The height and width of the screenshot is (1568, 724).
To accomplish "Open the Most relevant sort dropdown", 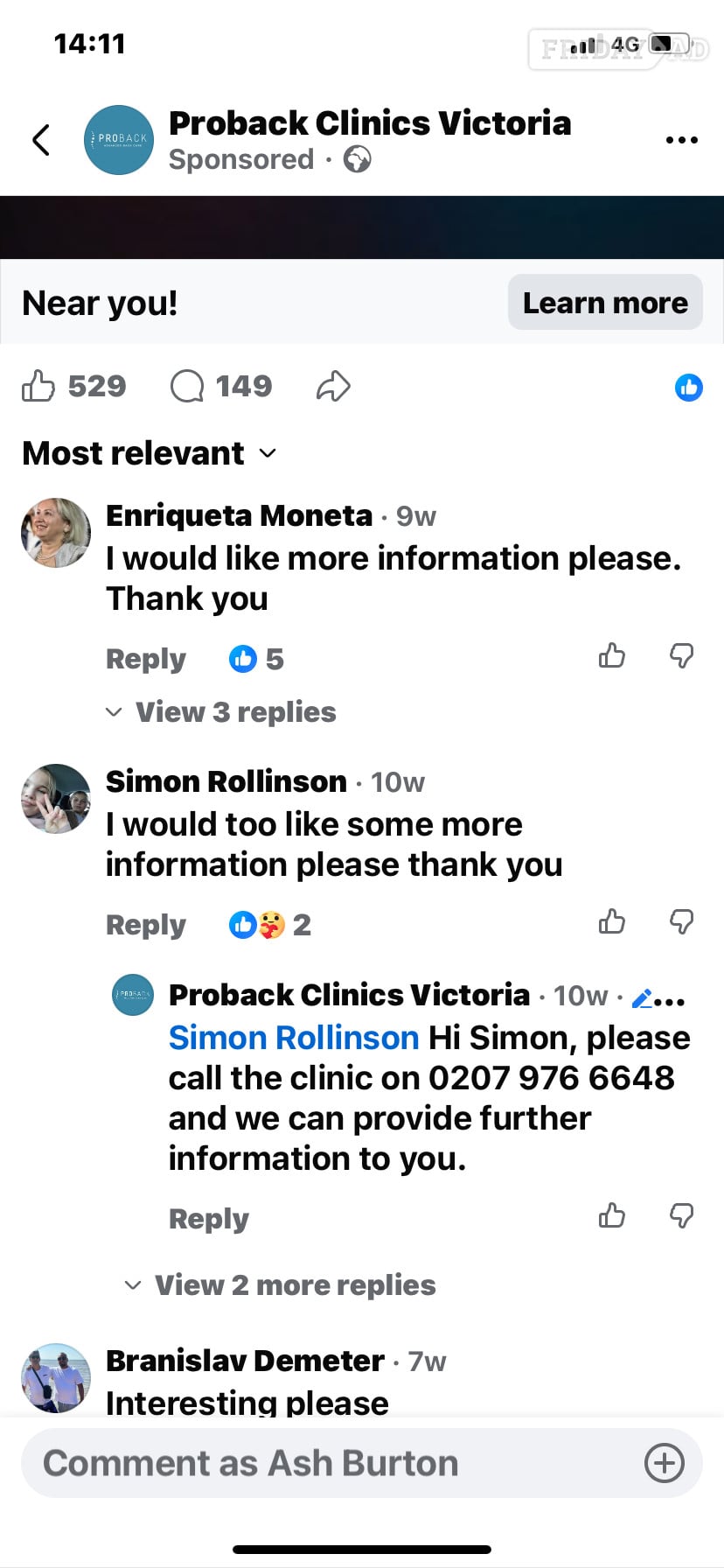I will click(x=150, y=453).
